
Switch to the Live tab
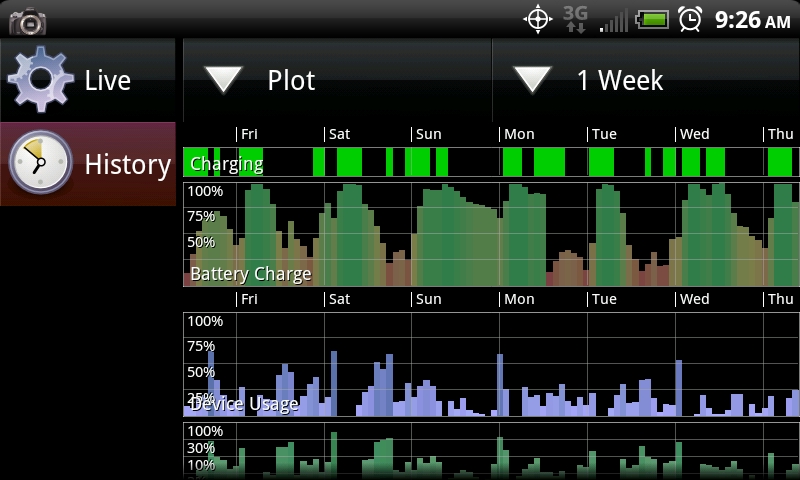point(88,80)
